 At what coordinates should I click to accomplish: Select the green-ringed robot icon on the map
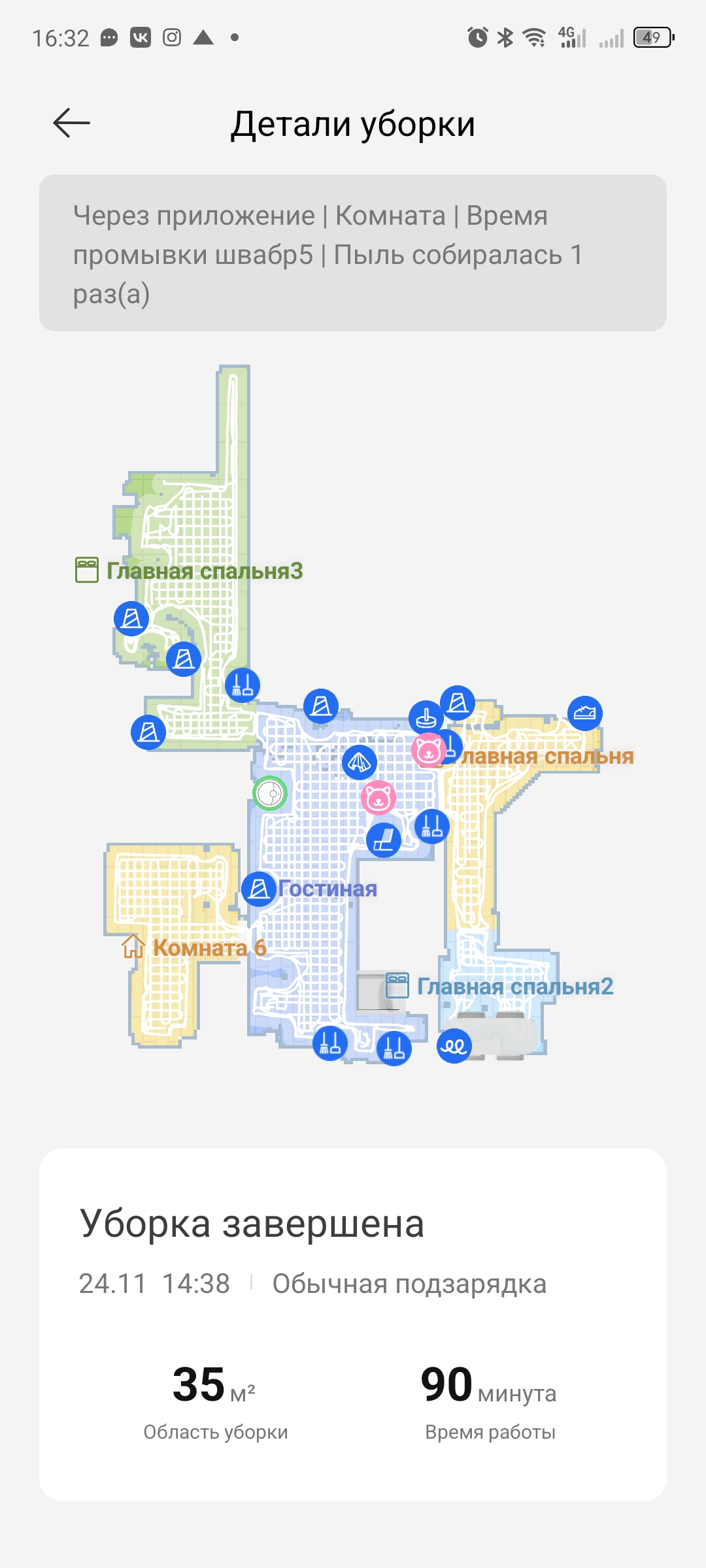click(x=270, y=794)
